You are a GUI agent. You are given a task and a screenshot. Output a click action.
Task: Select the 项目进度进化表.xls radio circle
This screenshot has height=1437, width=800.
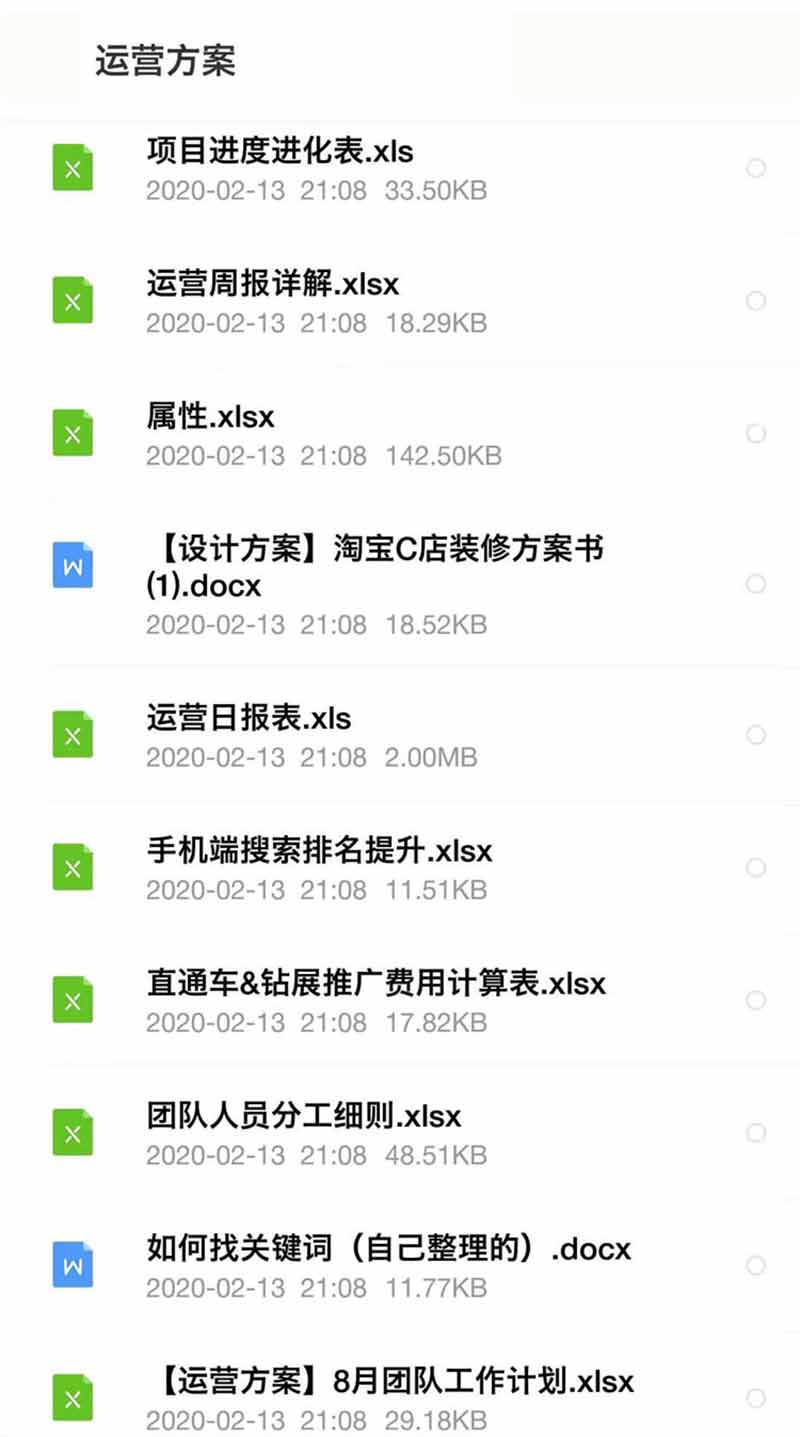coord(756,168)
